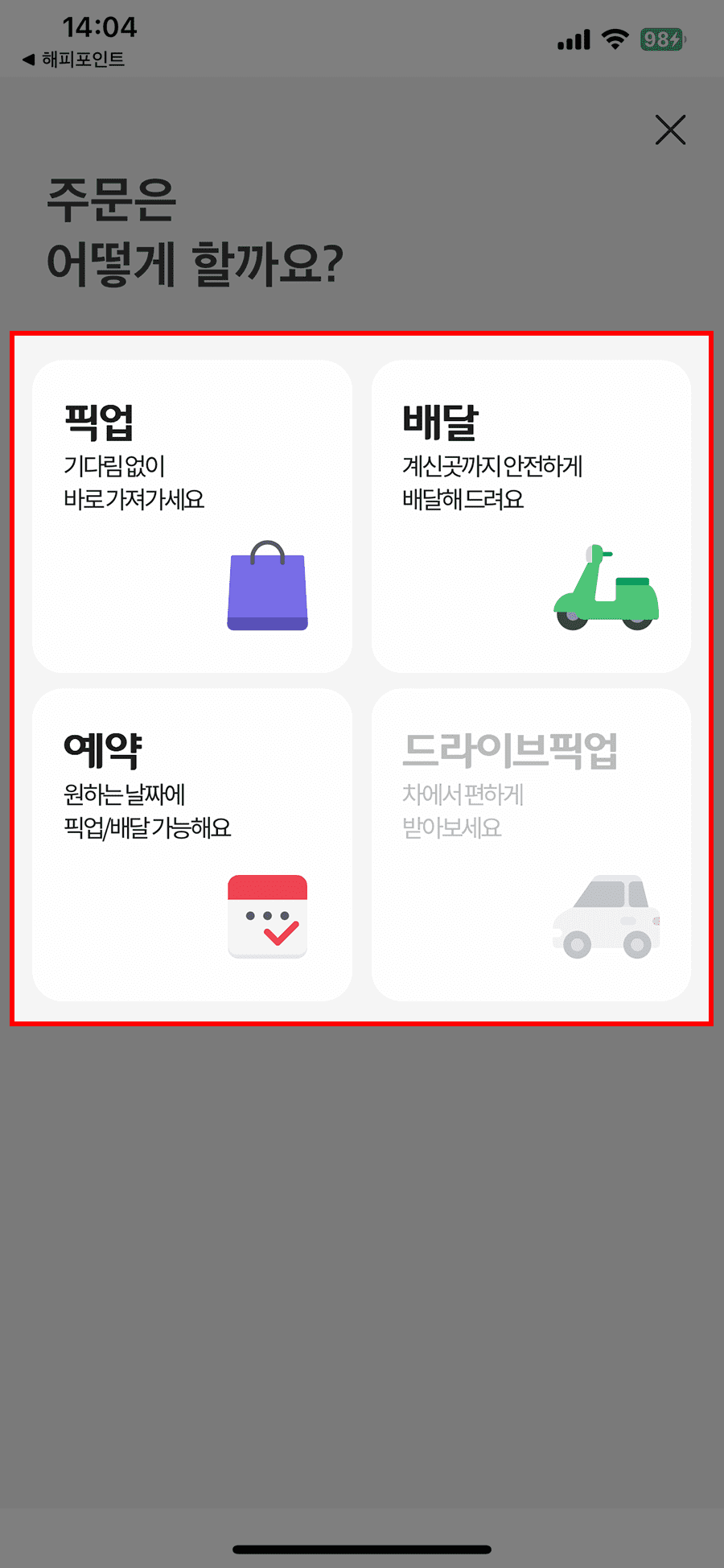Tap the text 기다림없이 바로 가져가세요
The image size is (724, 1568).
coord(133,483)
